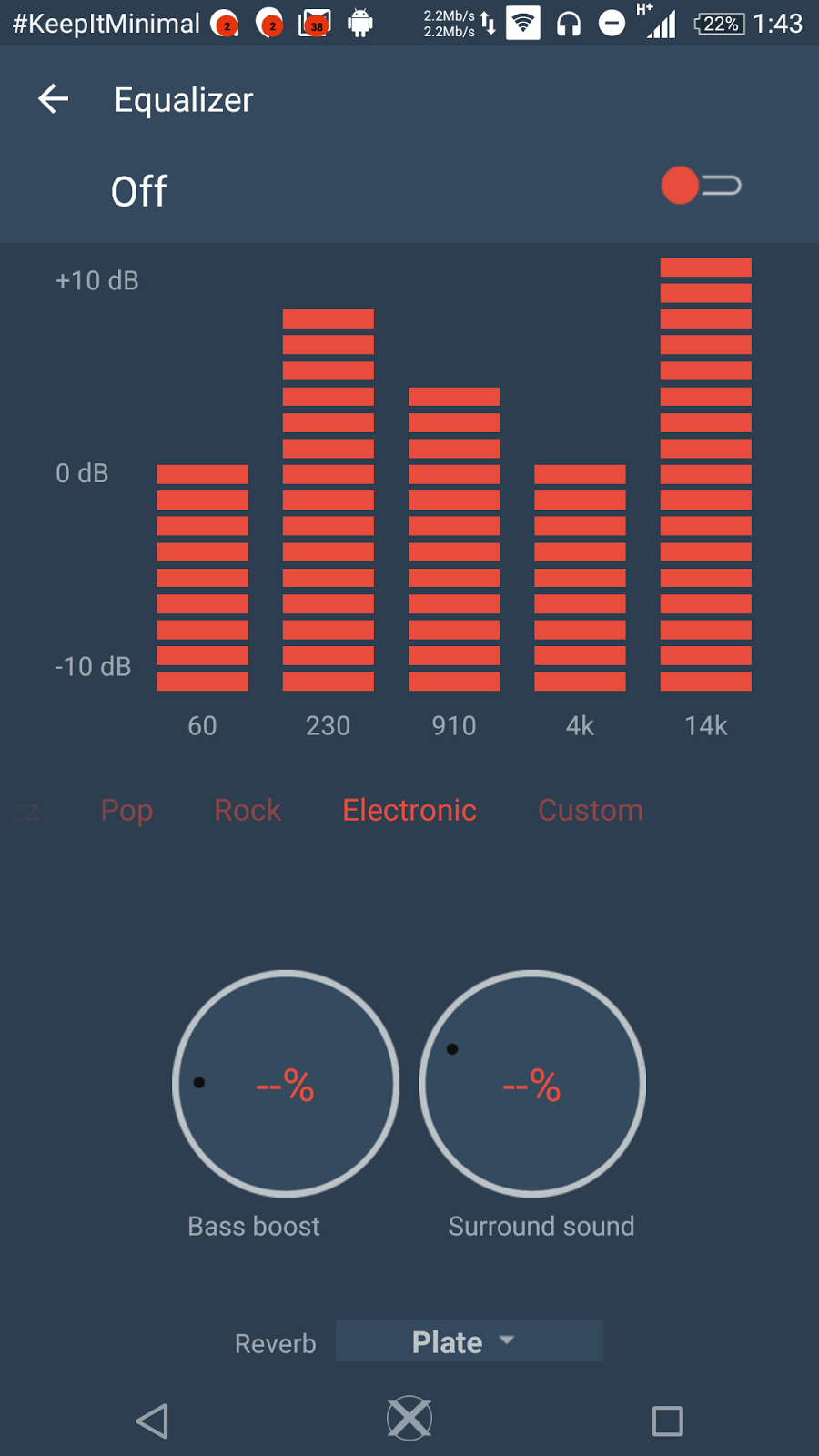Image resolution: width=819 pixels, height=1456 pixels.
Task: Tap the 910 Hz band bar
Action: [454, 539]
